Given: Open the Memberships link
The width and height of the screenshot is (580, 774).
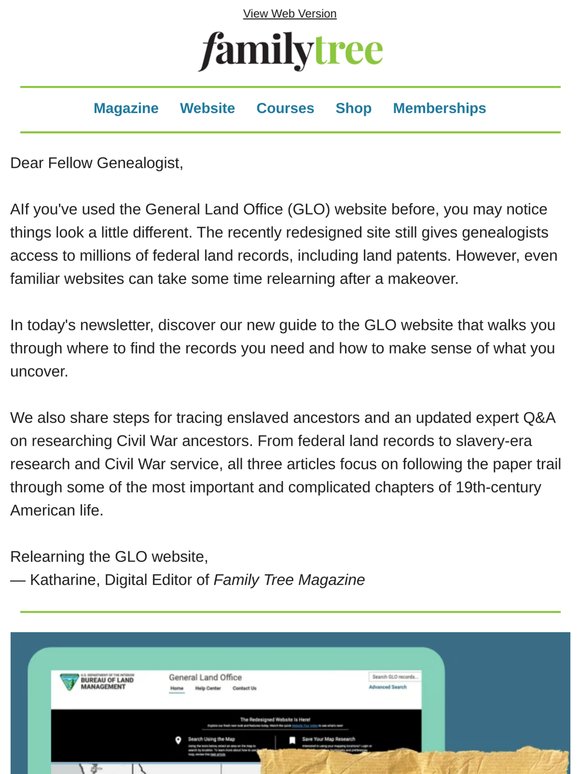Looking at the screenshot, I should pyautogui.click(x=439, y=108).
